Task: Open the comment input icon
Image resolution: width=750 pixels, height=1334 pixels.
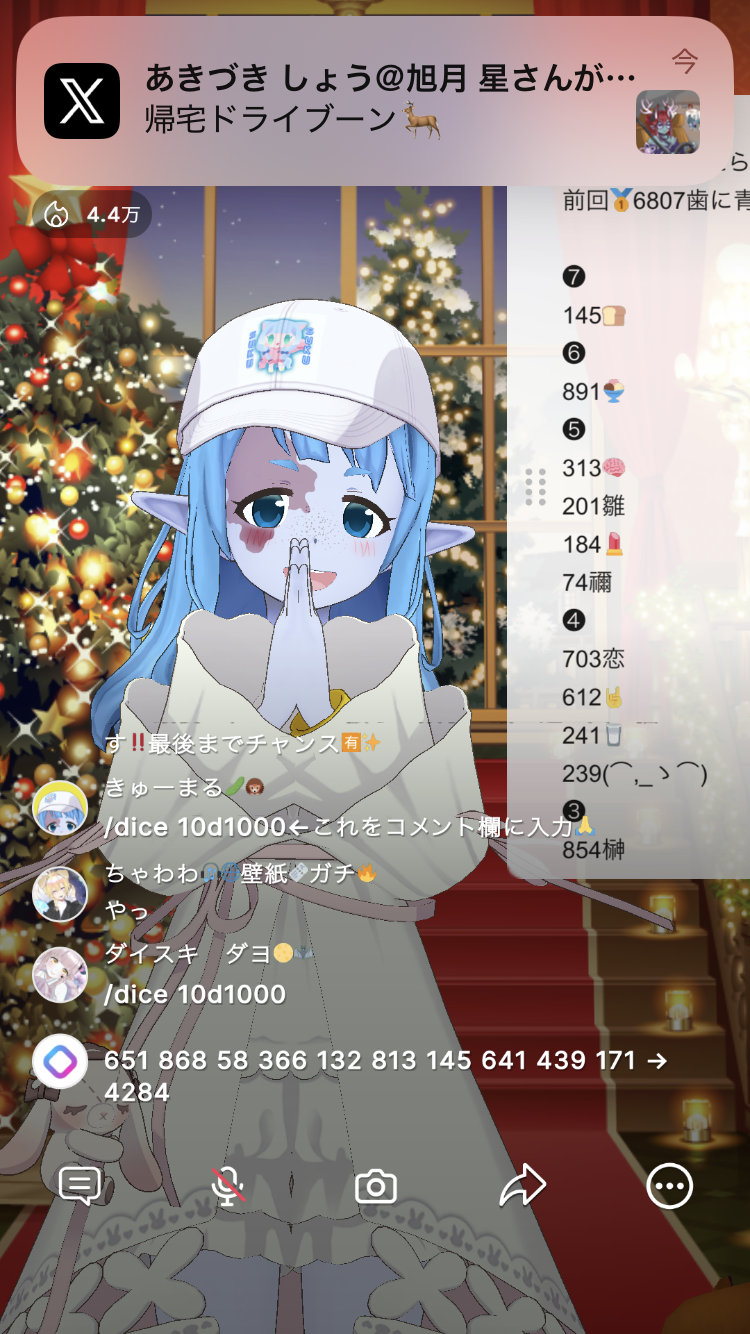Action: click(x=80, y=1187)
